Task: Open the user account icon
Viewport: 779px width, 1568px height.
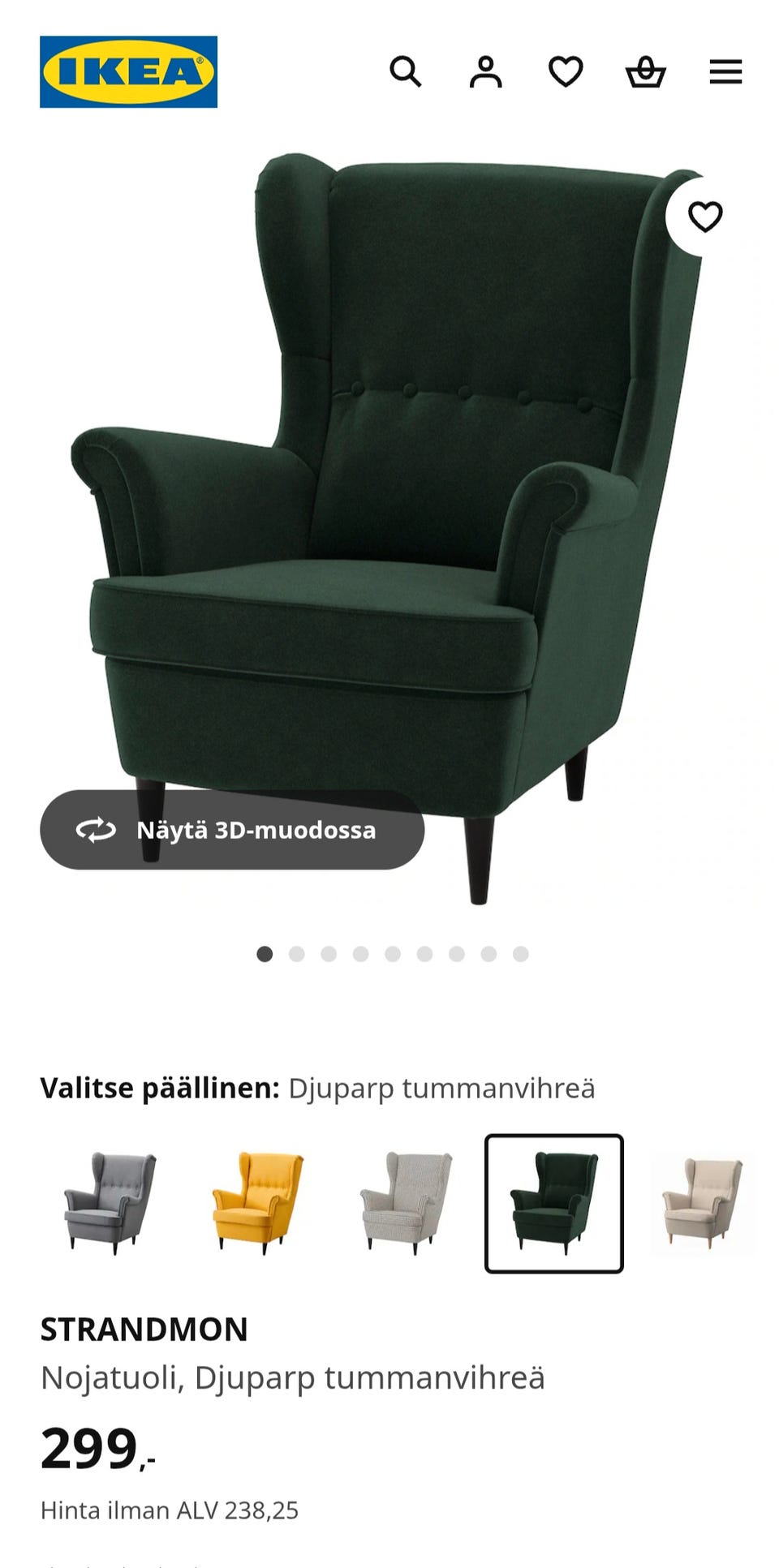Action: point(485,71)
